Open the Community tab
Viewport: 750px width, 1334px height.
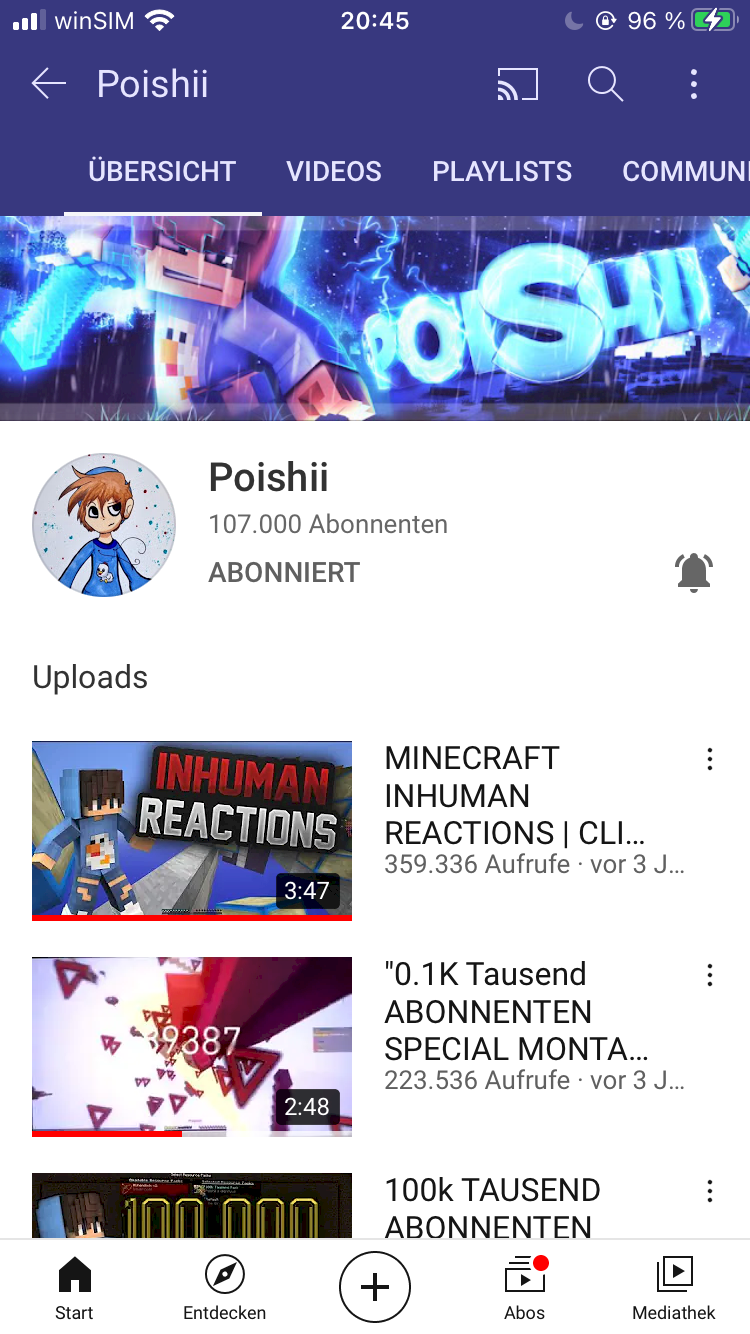(x=686, y=171)
